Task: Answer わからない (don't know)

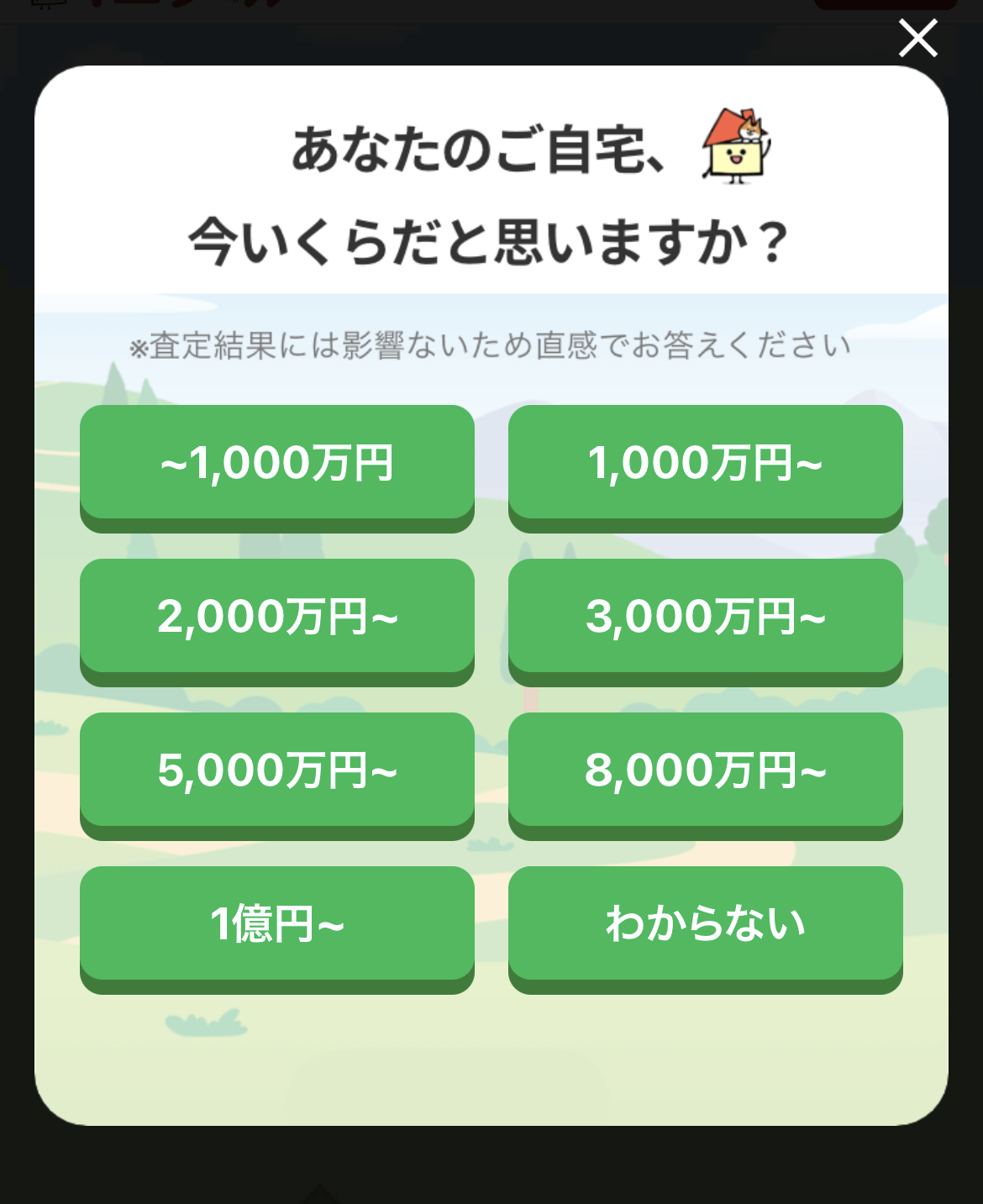Action: click(x=705, y=925)
